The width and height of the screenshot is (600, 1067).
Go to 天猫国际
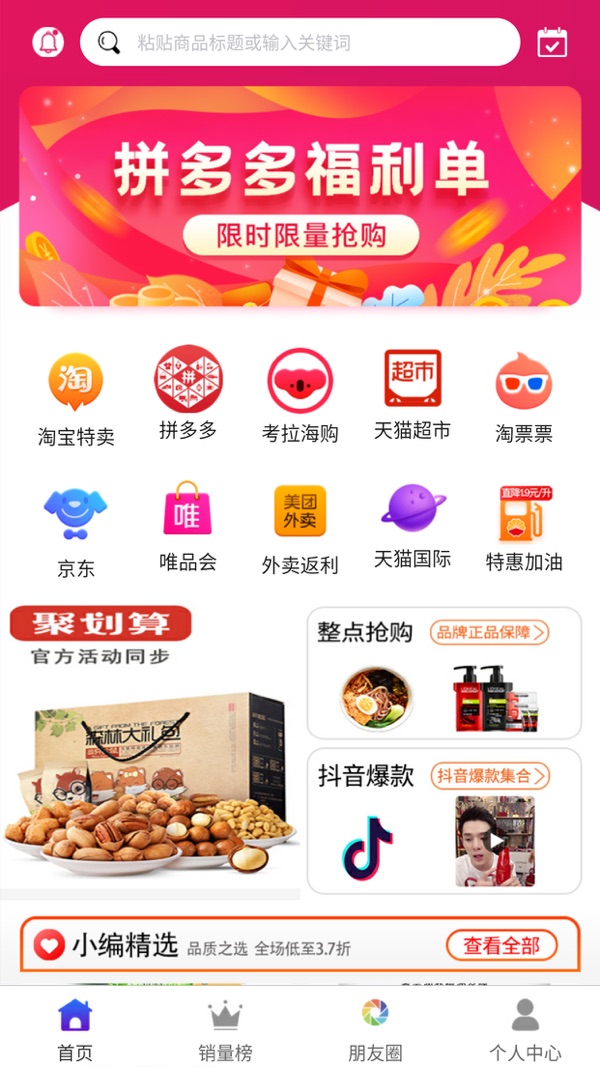click(412, 527)
